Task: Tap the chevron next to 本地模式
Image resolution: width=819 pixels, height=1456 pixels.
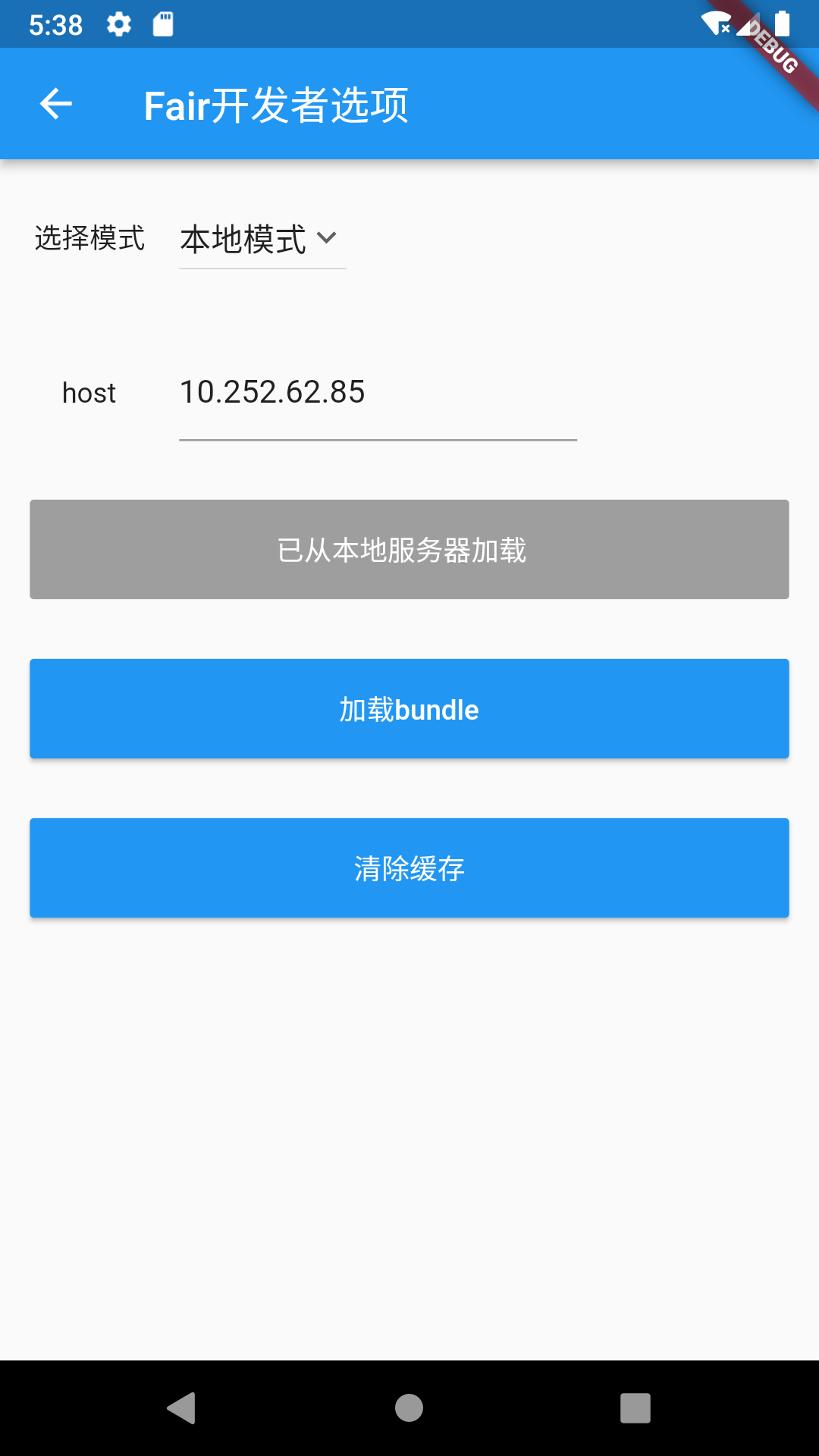Action: coord(329,240)
